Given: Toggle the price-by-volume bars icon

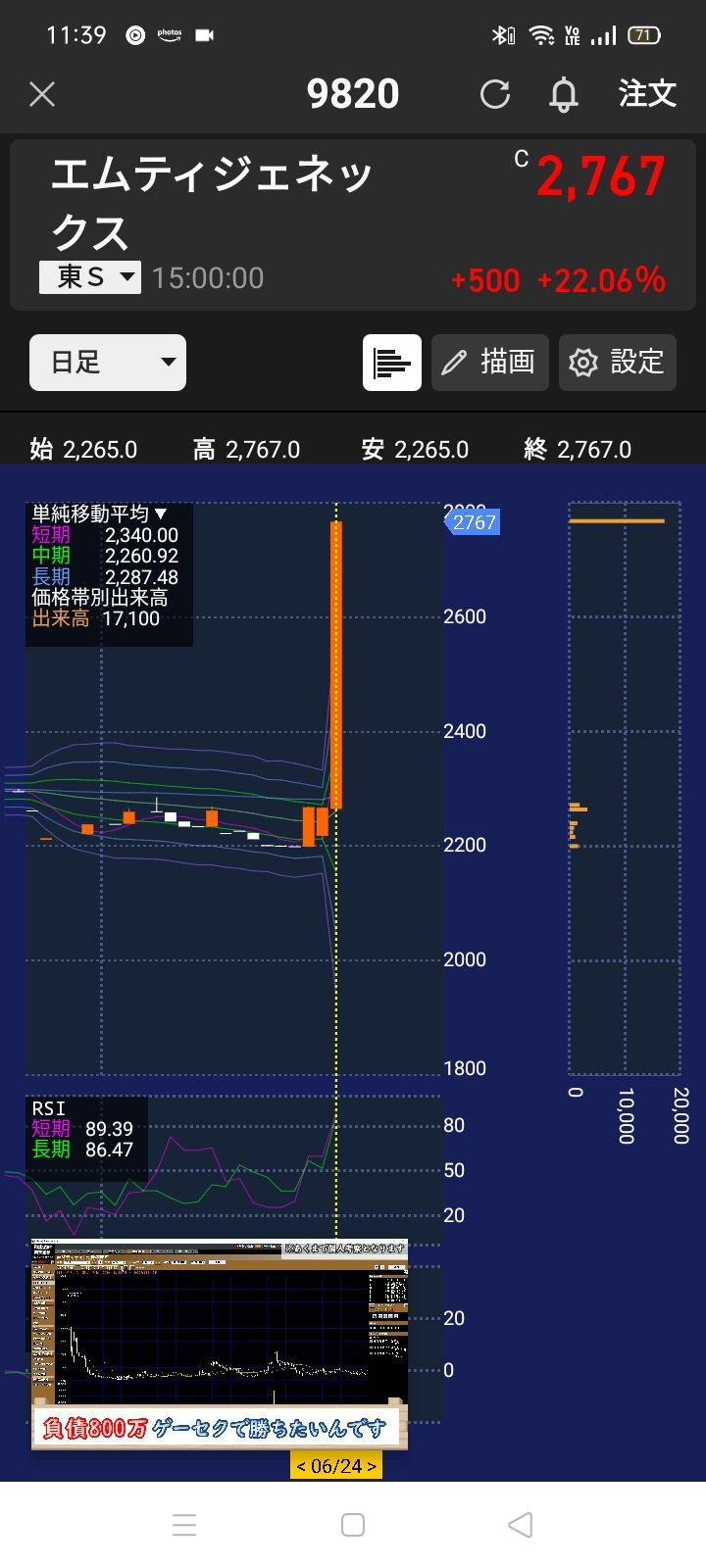Looking at the screenshot, I should point(392,363).
